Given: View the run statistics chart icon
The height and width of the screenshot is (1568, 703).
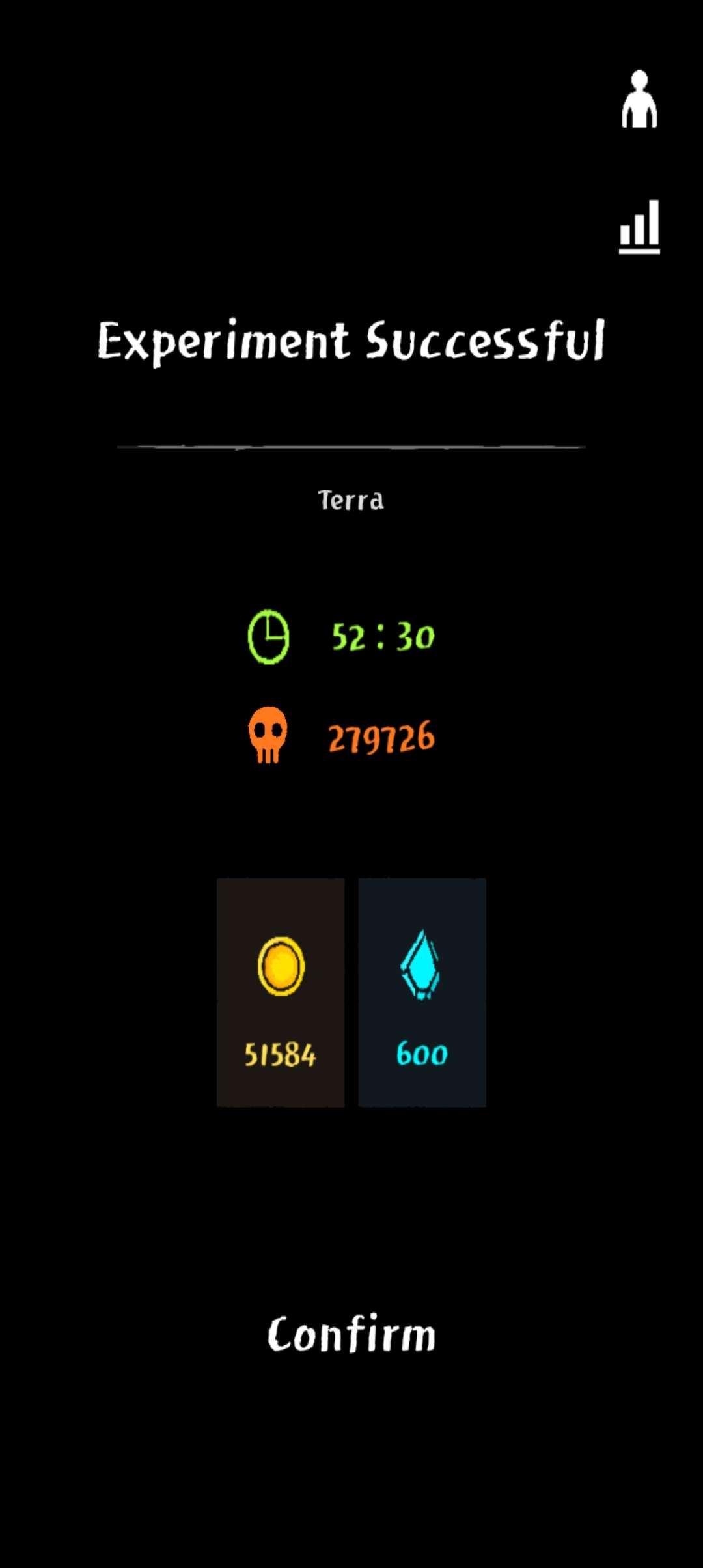Looking at the screenshot, I should pos(639,227).
